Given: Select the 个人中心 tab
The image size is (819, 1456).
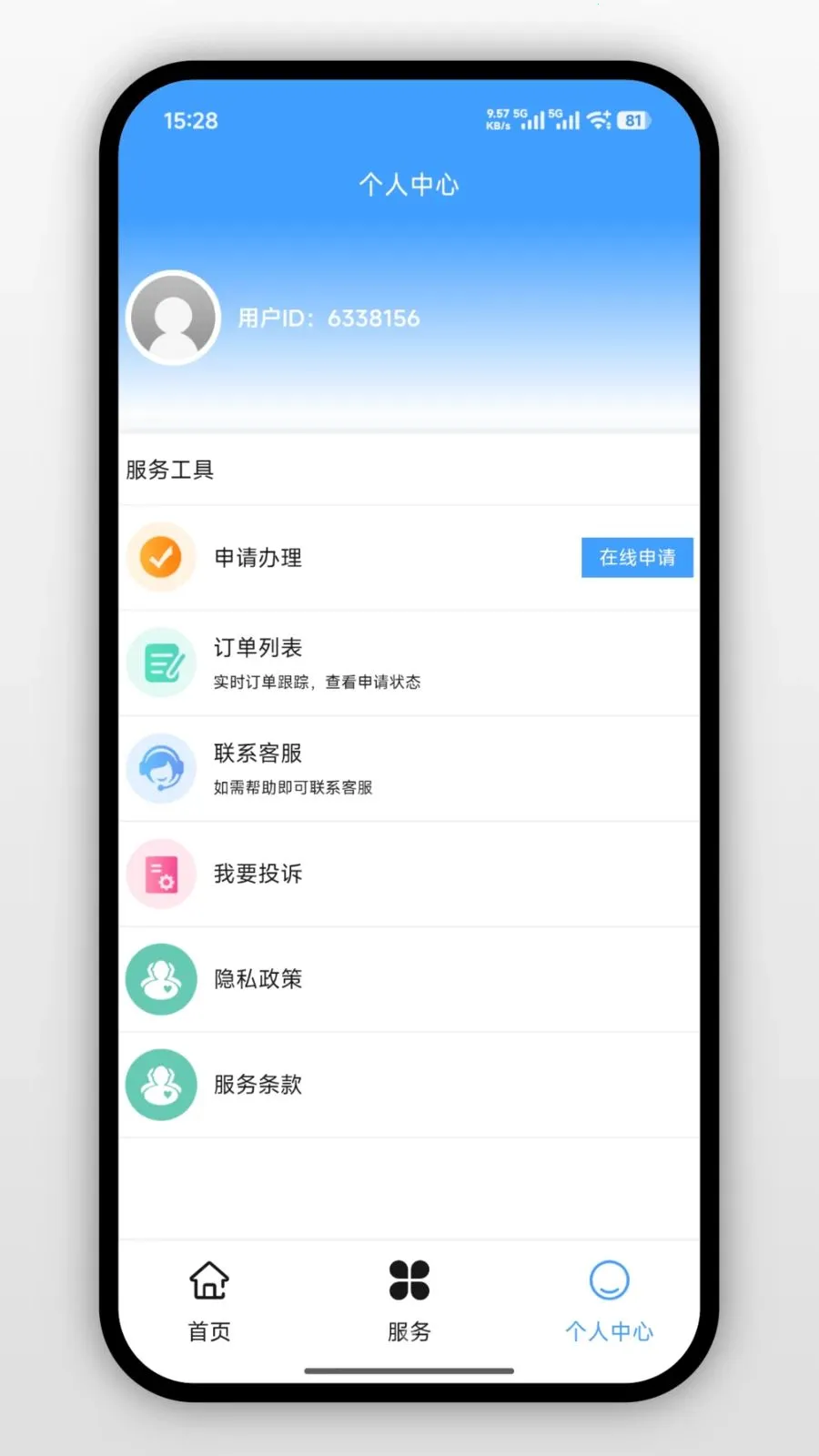Looking at the screenshot, I should point(609,1301).
